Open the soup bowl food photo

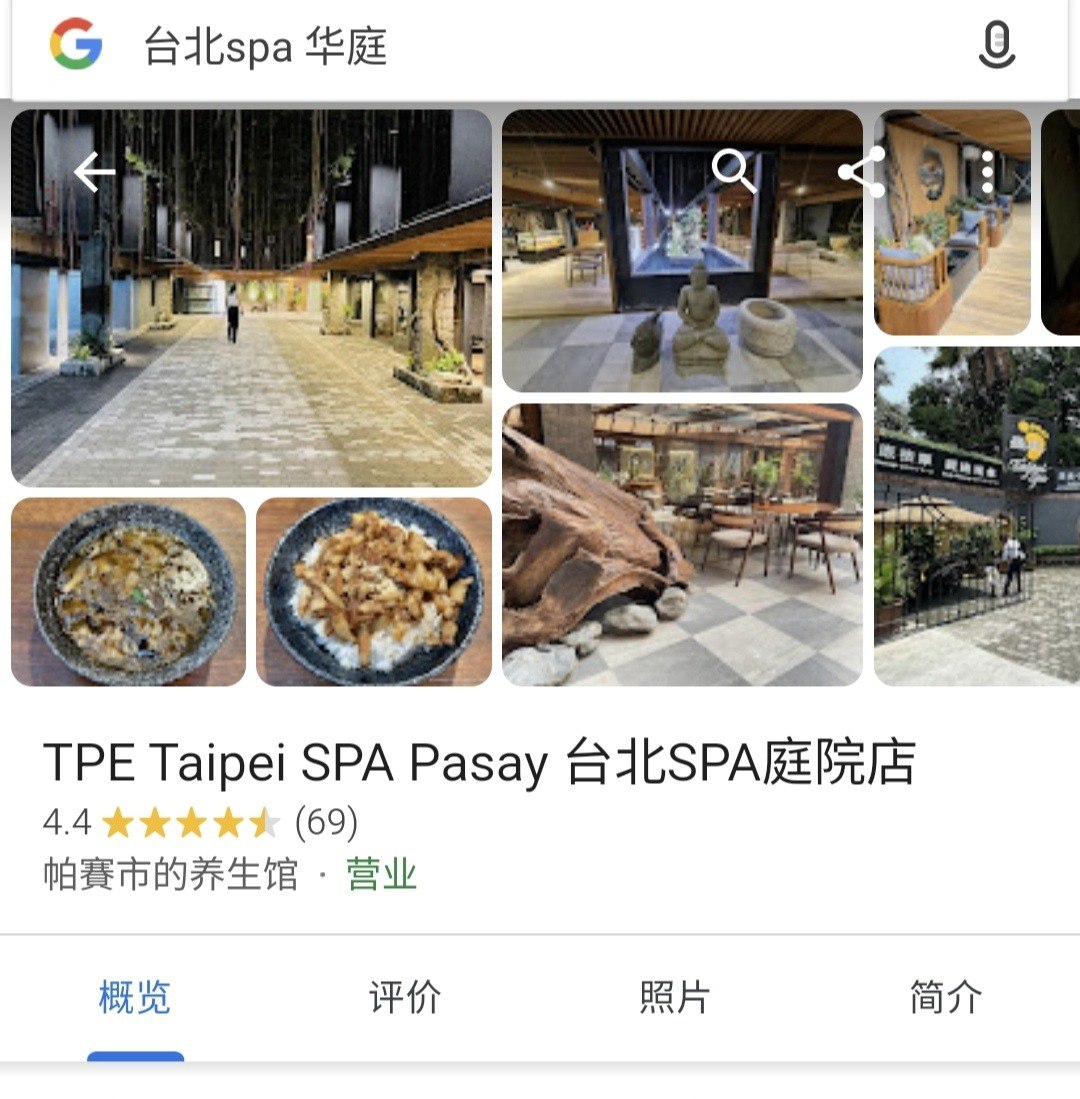coord(128,592)
